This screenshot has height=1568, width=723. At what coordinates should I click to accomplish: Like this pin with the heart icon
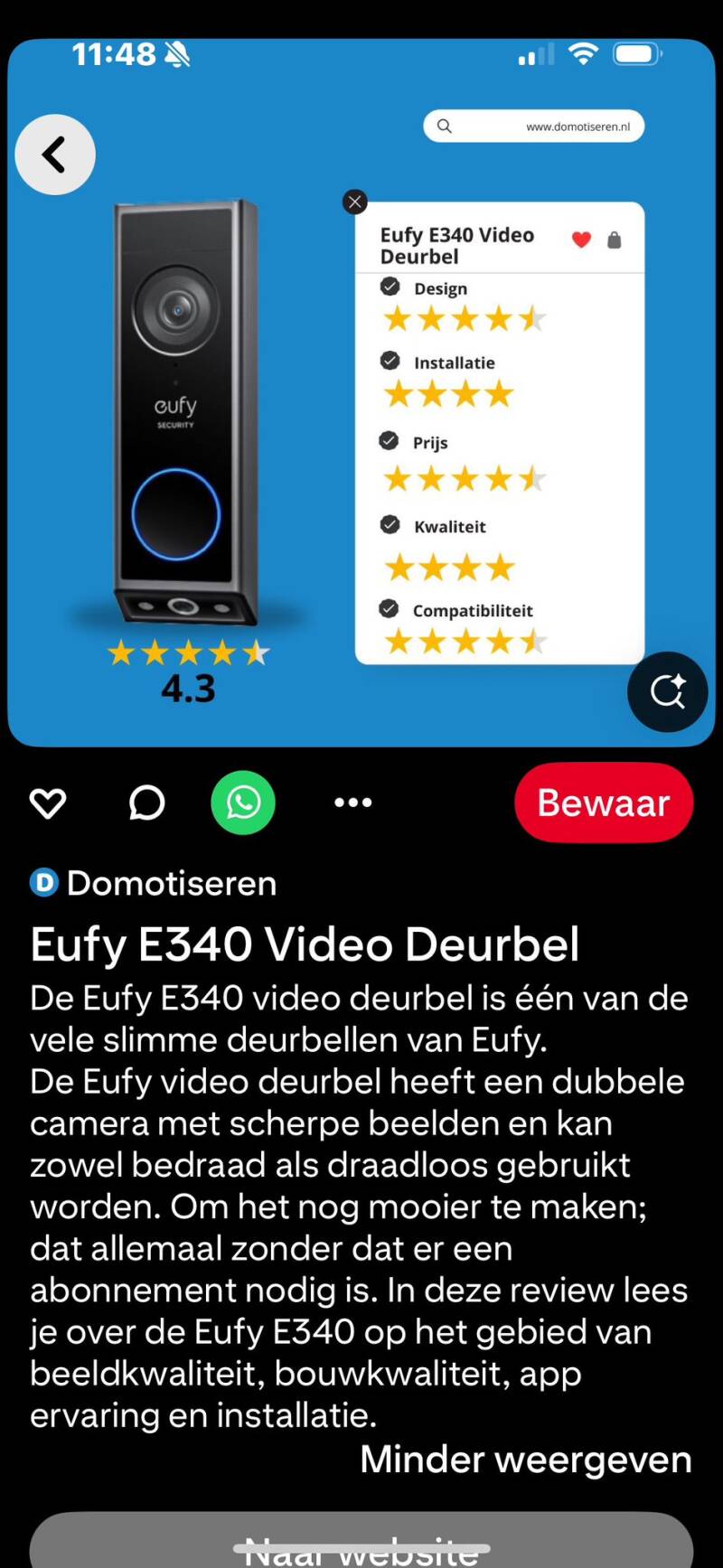48,803
